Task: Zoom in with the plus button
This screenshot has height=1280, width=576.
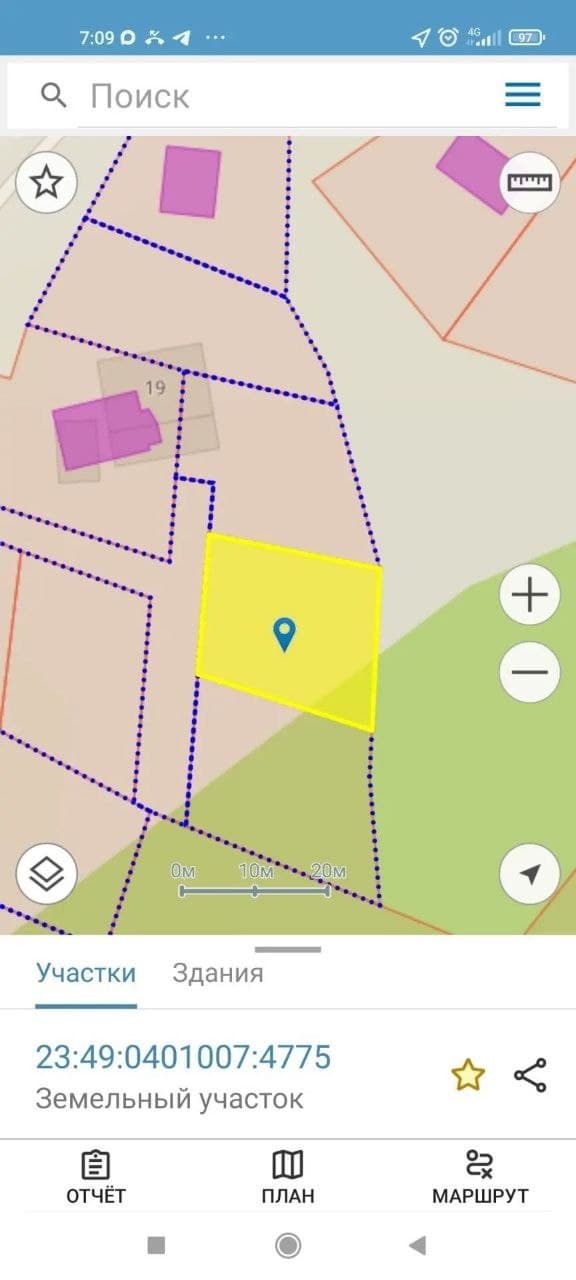Action: (529, 597)
